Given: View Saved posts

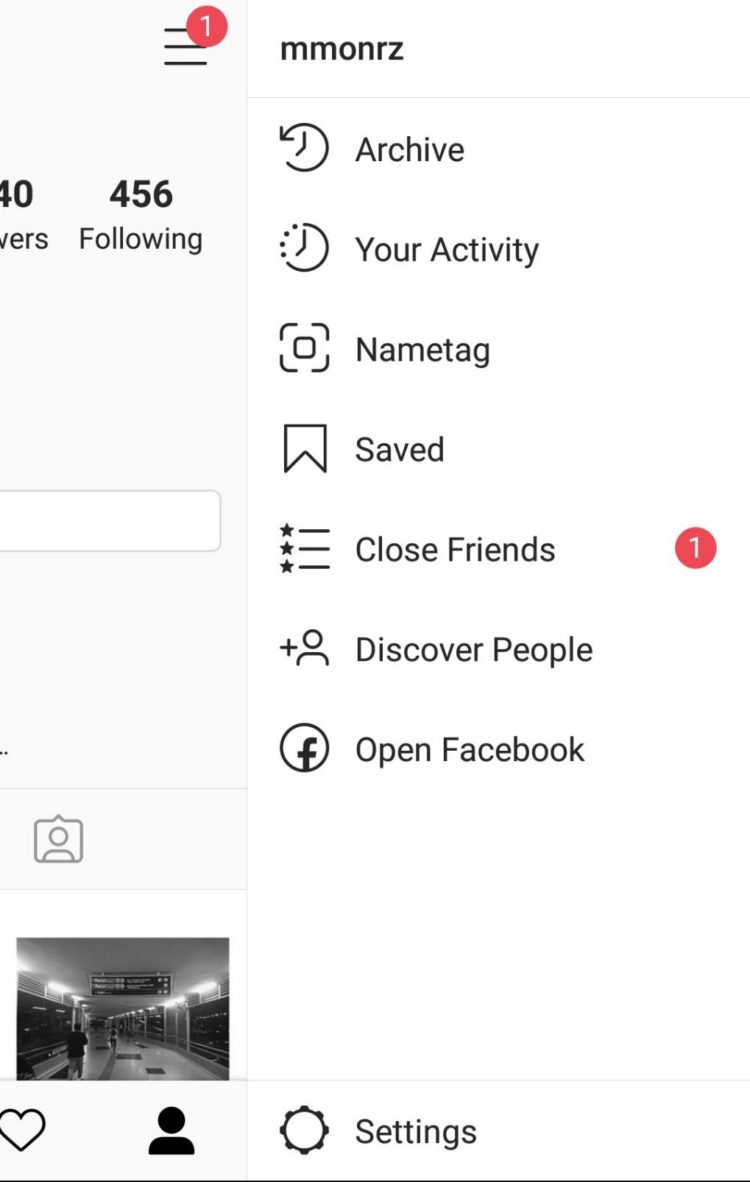Looking at the screenshot, I should coord(399,450).
